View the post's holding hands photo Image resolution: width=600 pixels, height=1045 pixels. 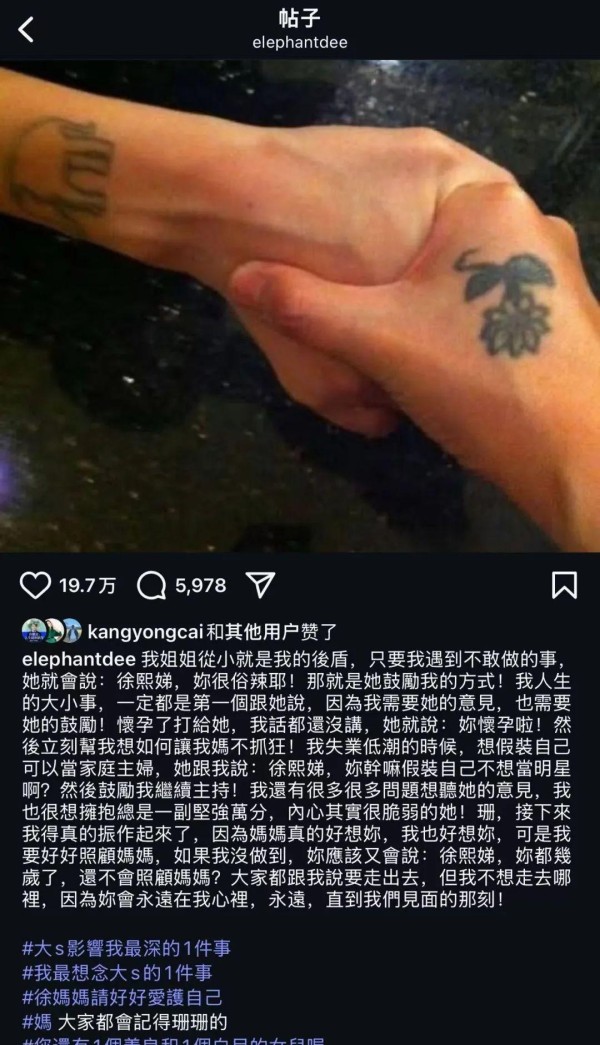coord(300,306)
